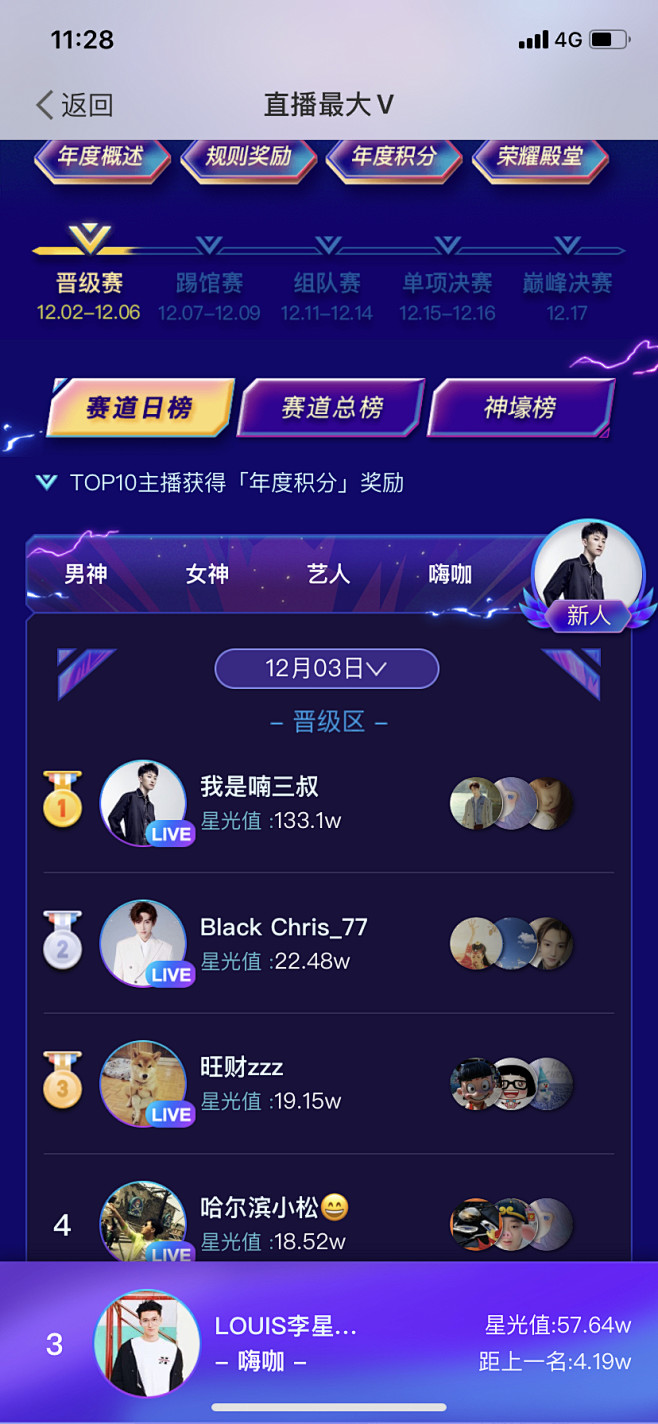
Task: Go back using the 返回 arrow
Action: coord(73,105)
